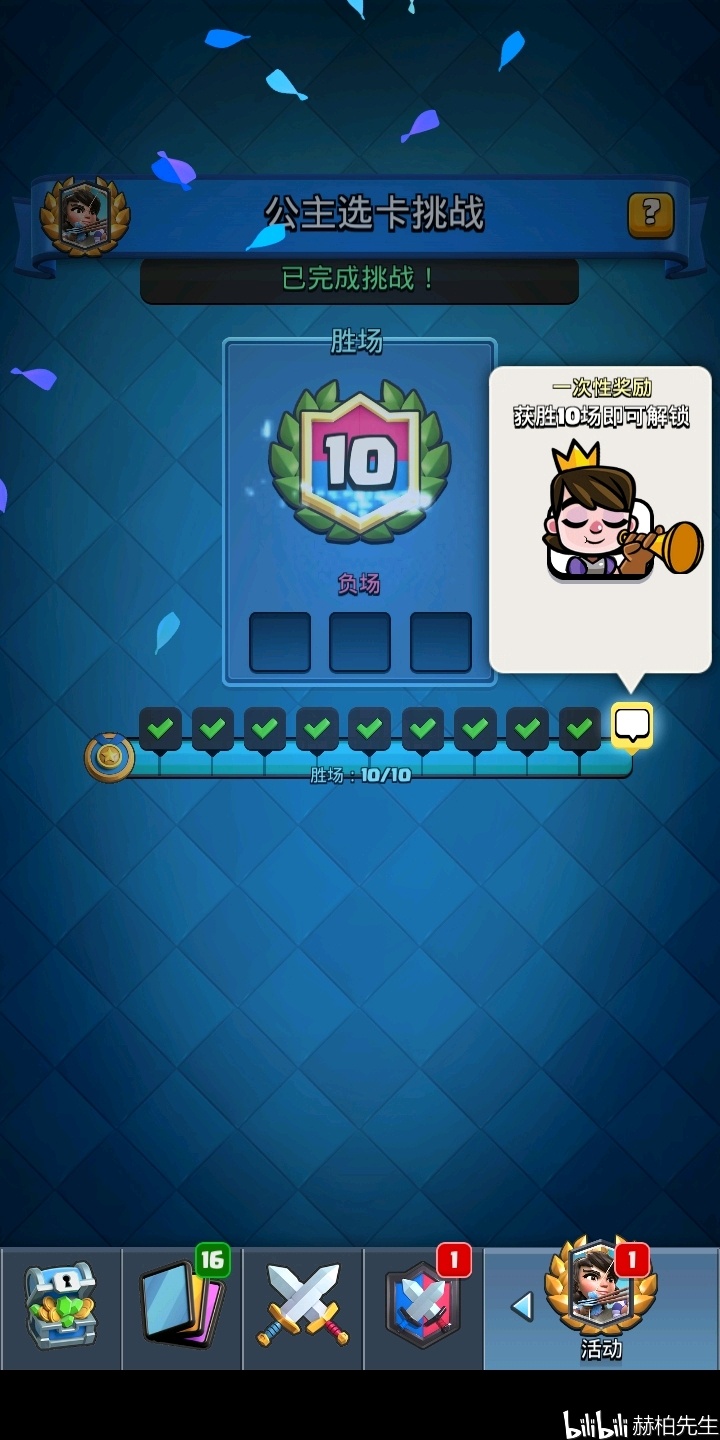Open the question mark help button

click(x=650, y=214)
